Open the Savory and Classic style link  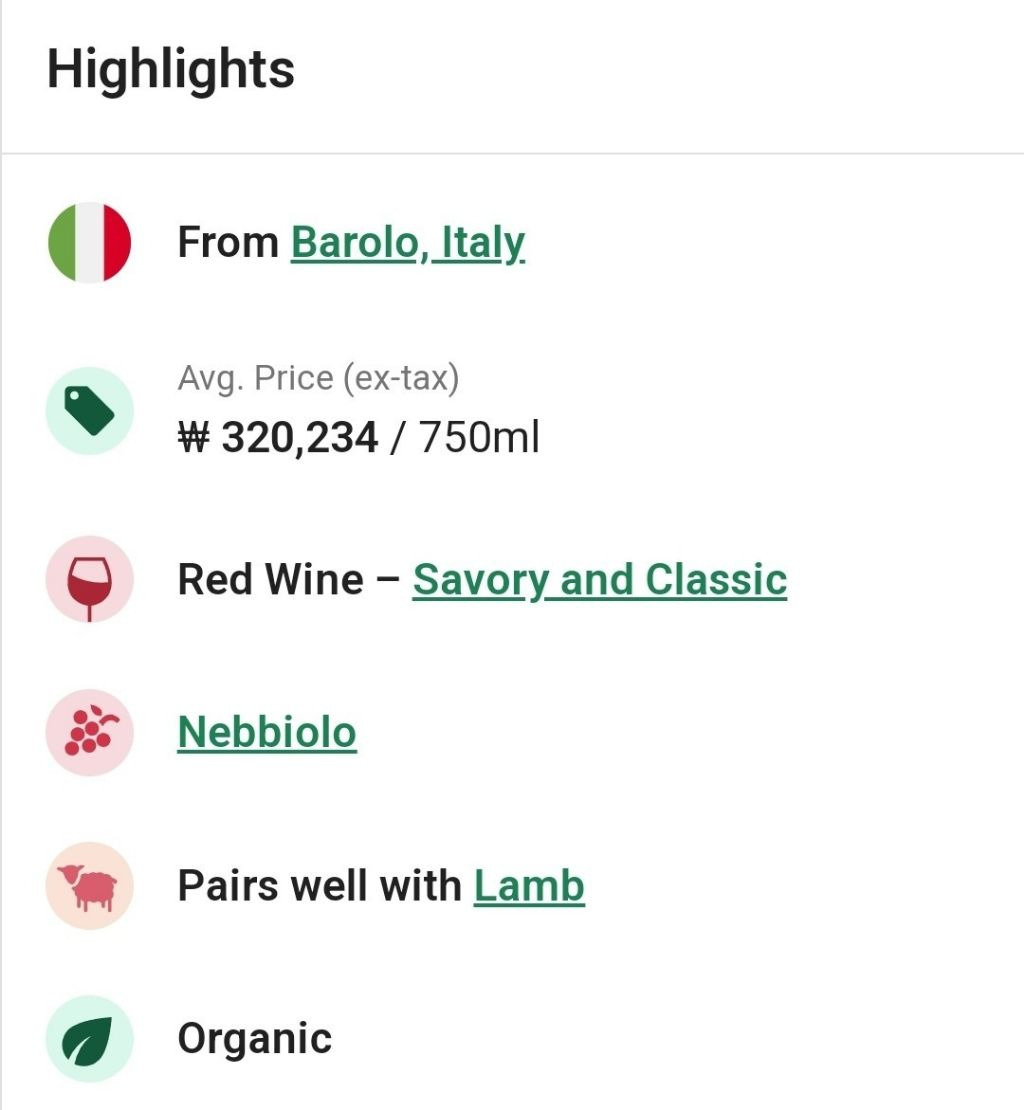tap(599, 580)
